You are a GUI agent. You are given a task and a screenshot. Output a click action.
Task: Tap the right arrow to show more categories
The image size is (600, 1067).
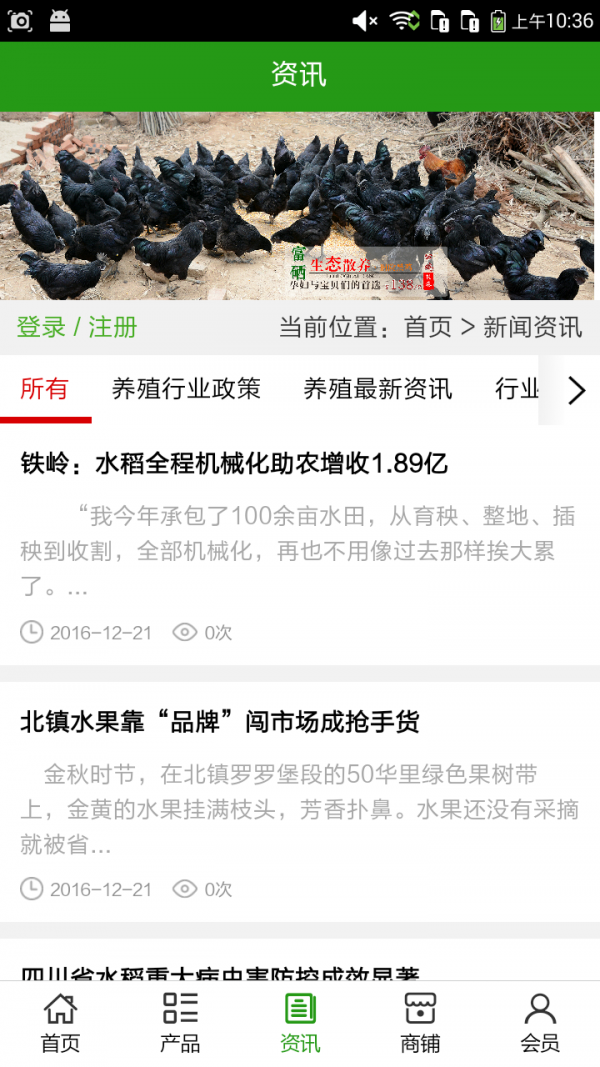576,390
